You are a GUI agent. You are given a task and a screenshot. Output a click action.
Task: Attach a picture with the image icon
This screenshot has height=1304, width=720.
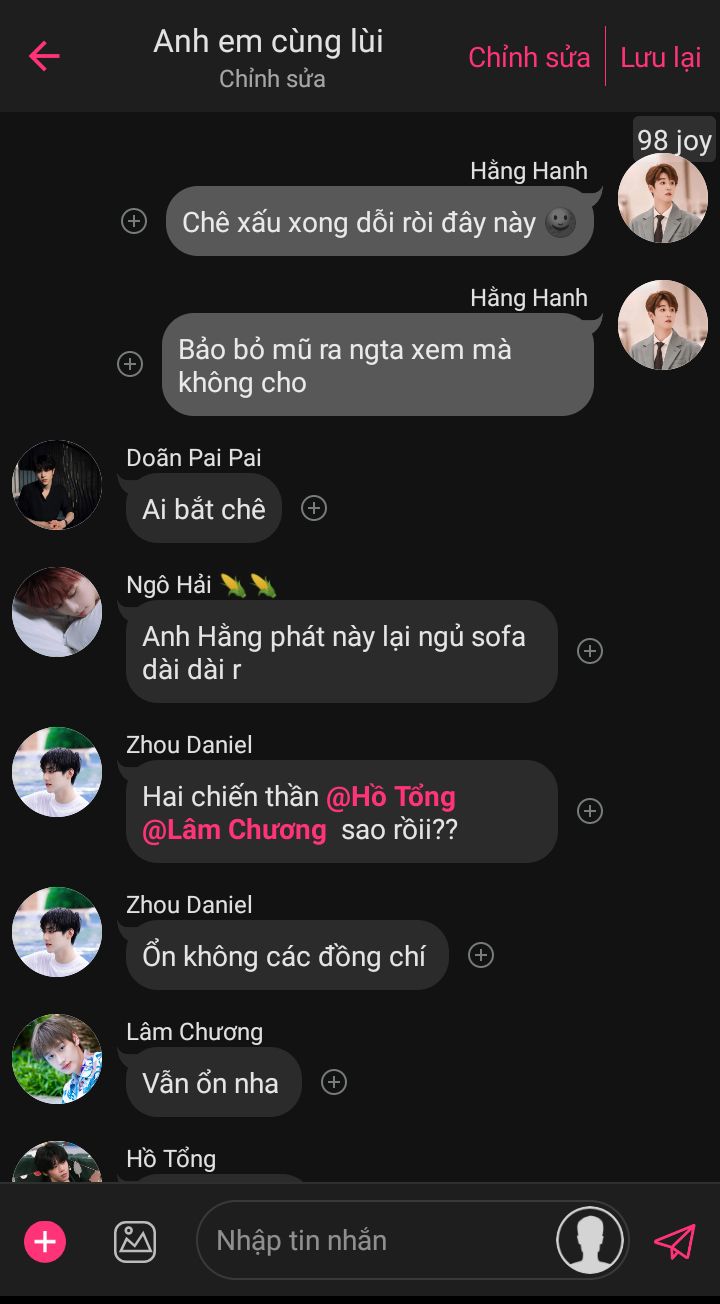(x=135, y=1241)
